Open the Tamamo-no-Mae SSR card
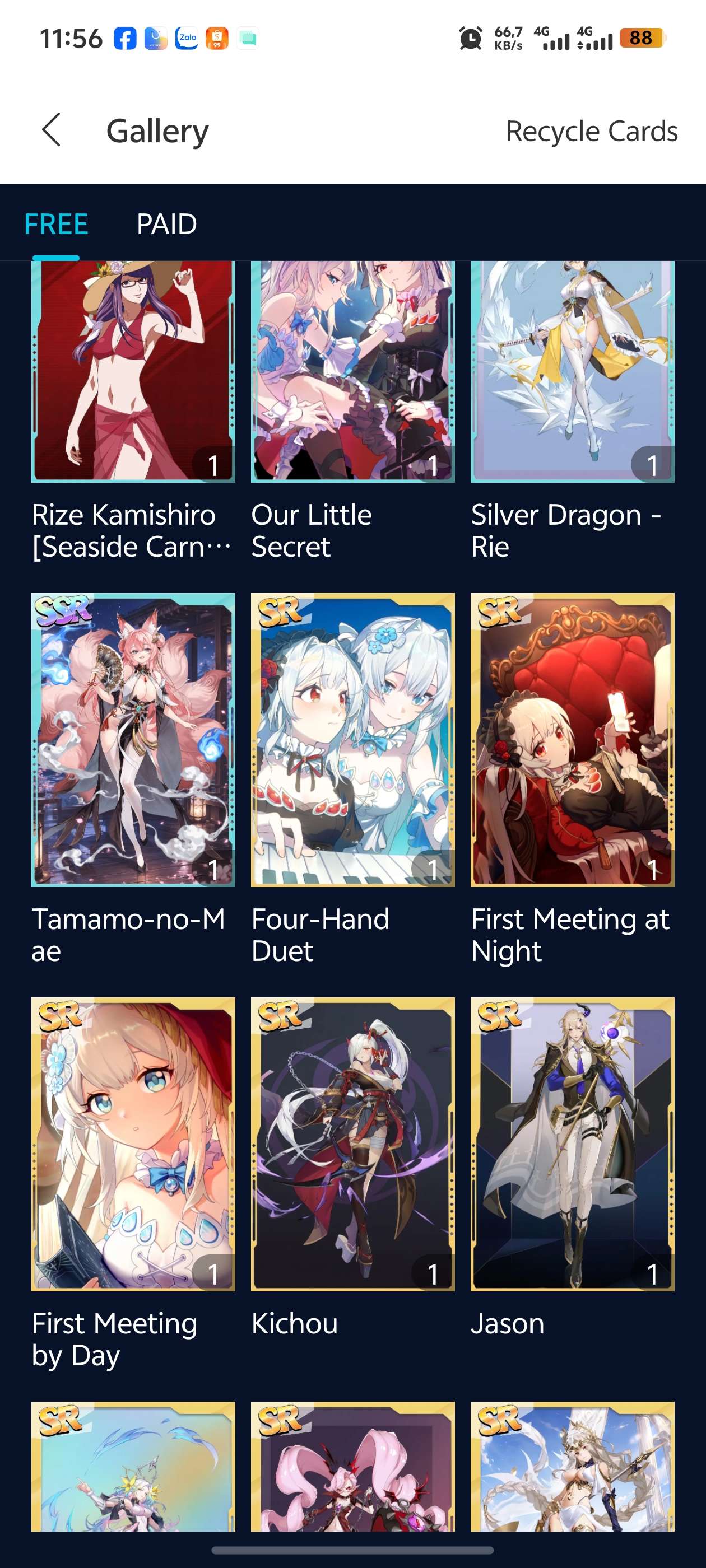The image size is (706, 1568). coord(133,740)
